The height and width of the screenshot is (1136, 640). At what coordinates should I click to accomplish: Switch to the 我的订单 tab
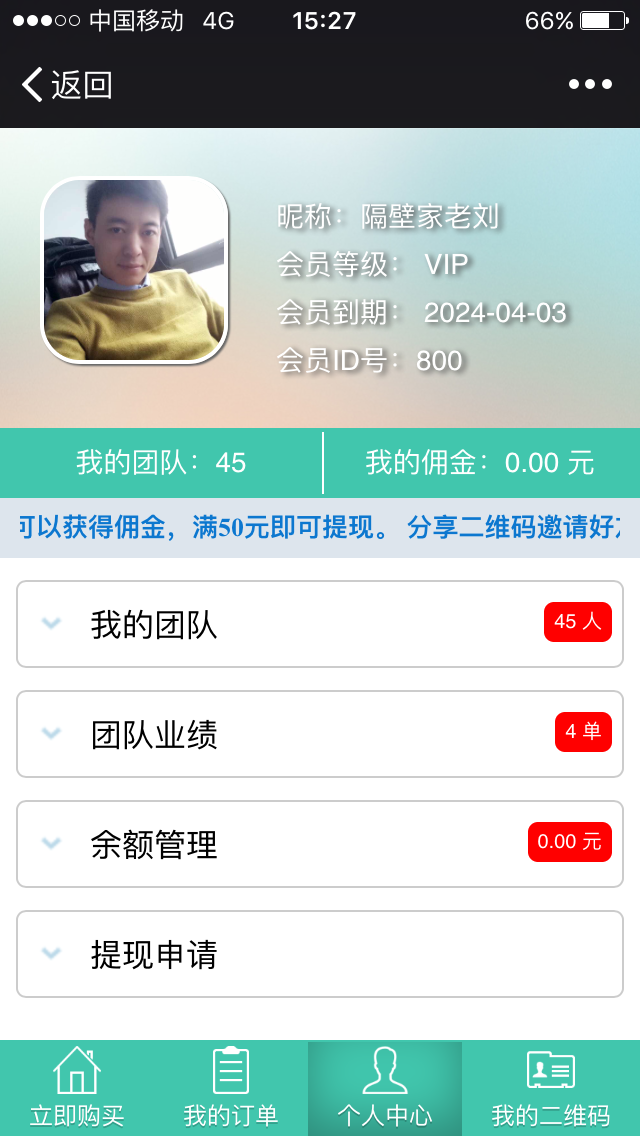[231, 1088]
